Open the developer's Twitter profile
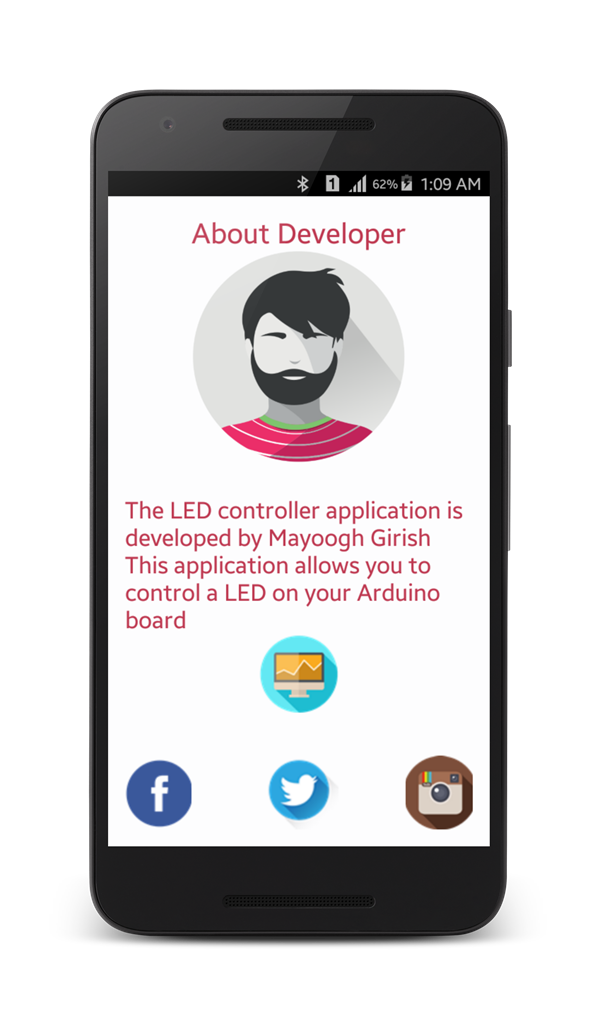Screen dimensions: 600x1024 point(299,791)
